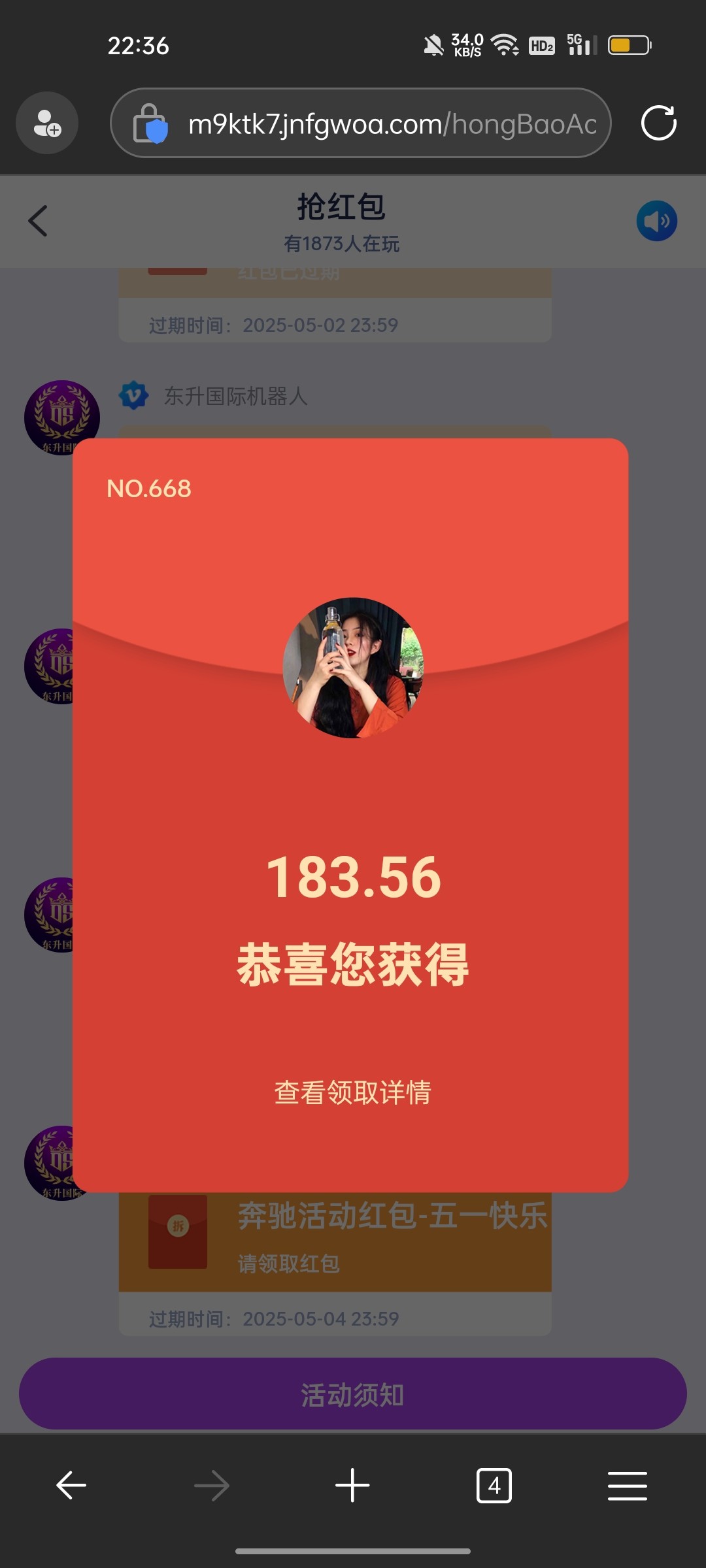Screen dimensions: 706x1568
Task: Toggle the sound speaker icon
Action: coord(656,221)
